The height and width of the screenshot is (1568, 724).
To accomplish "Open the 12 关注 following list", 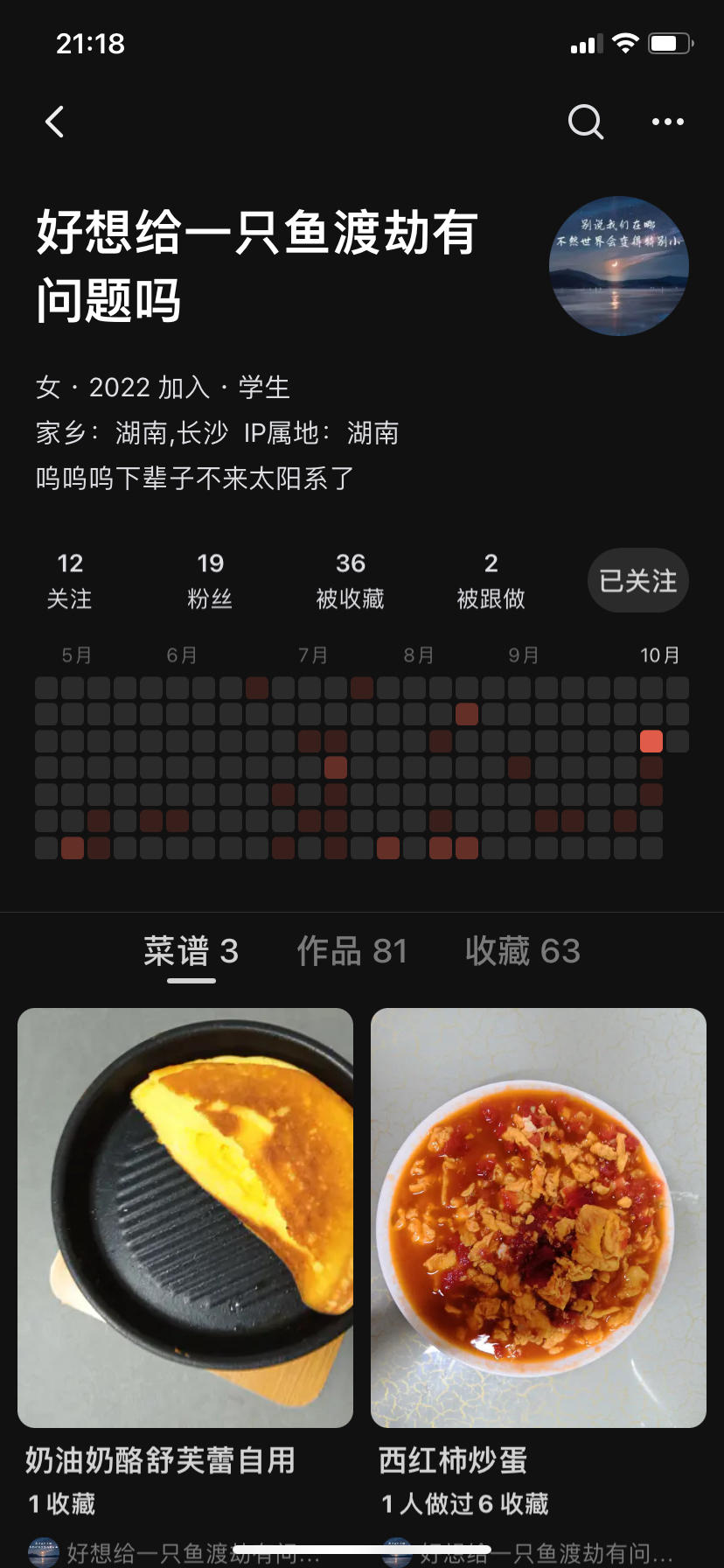I will pos(70,581).
